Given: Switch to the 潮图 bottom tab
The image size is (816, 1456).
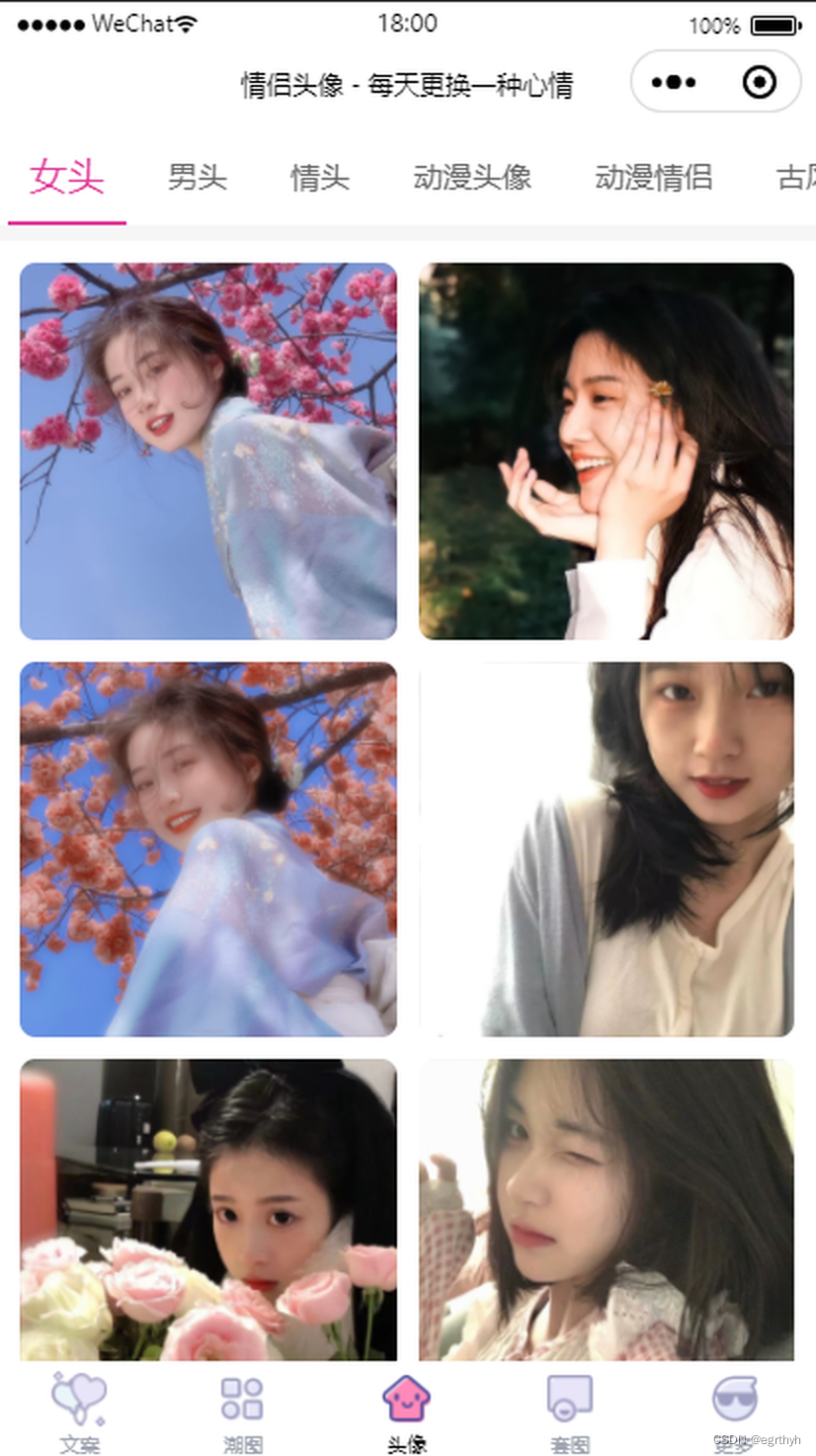Looking at the screenshot, I should point(242,1413).
